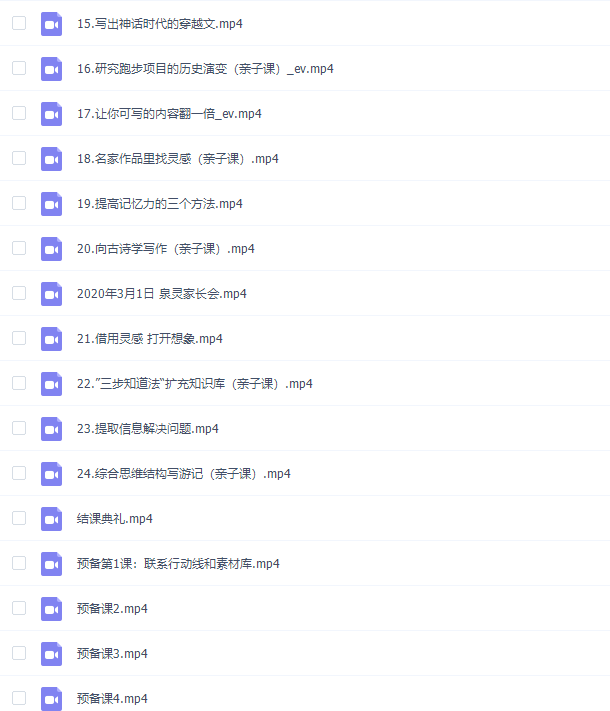Check the box for 20.向古诗学写作
The width and height of the screenshot is (610, 711).
pos(19,248)
